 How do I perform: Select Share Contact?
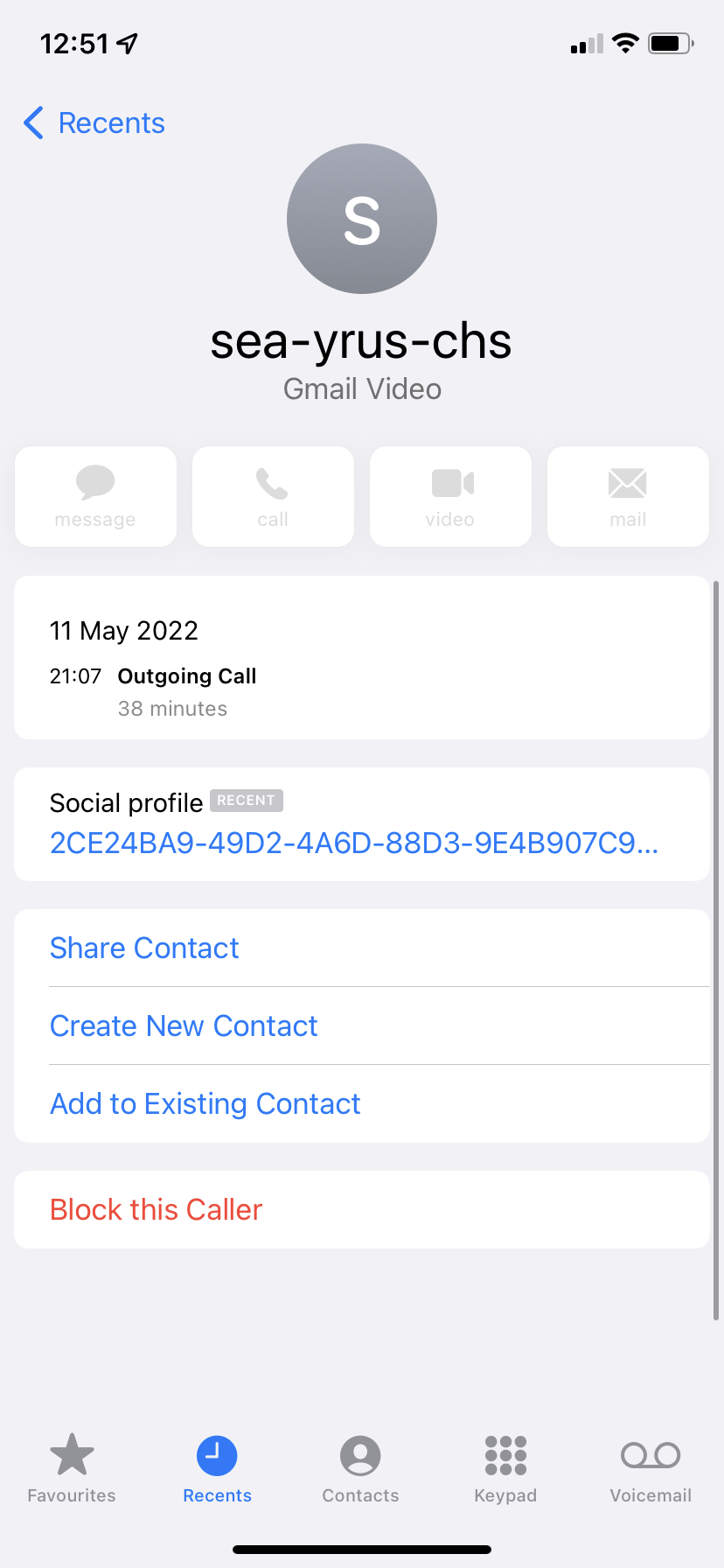[x=144, y=948]
